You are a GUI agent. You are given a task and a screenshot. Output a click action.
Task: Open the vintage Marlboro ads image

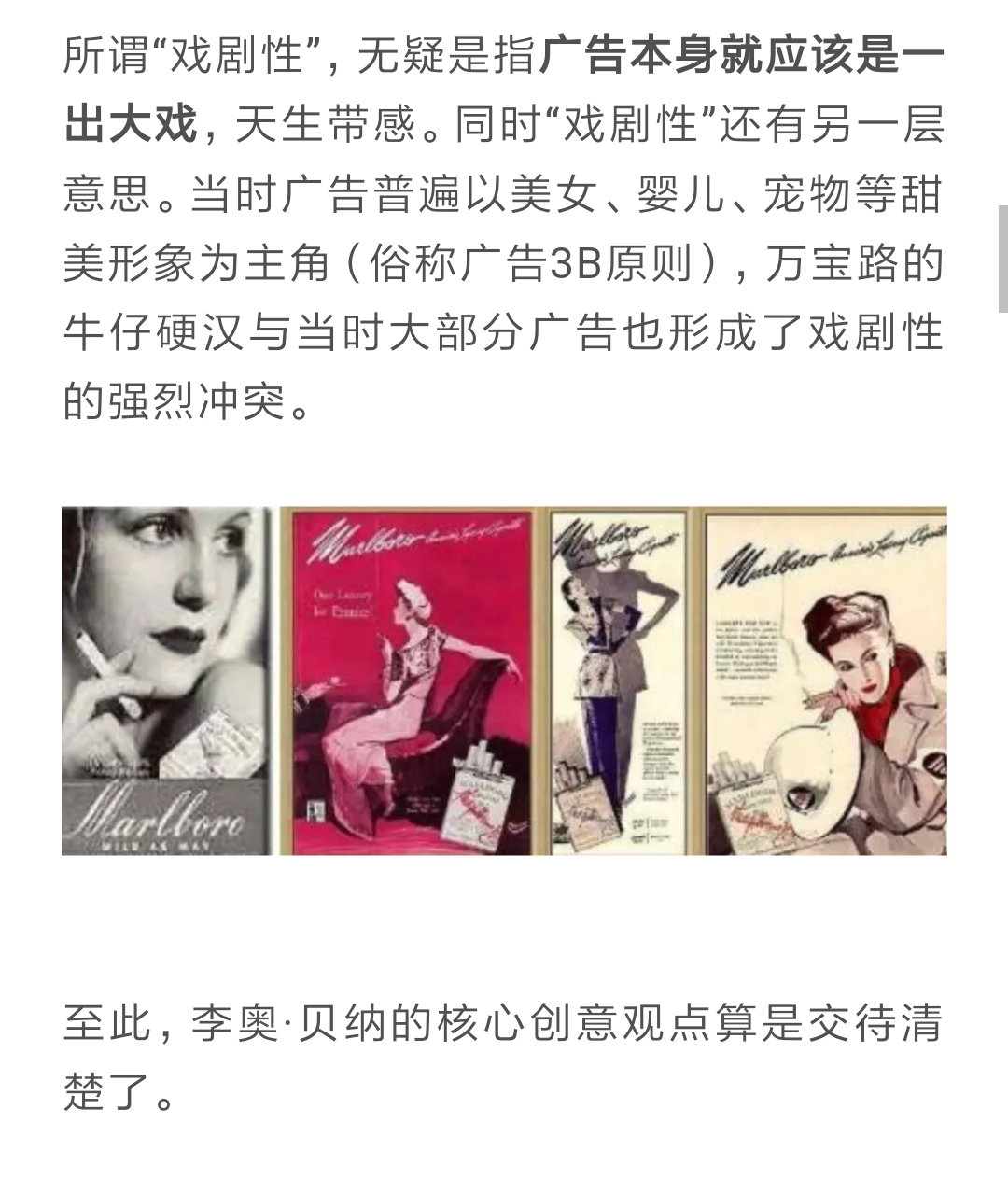tap(504, 681)
